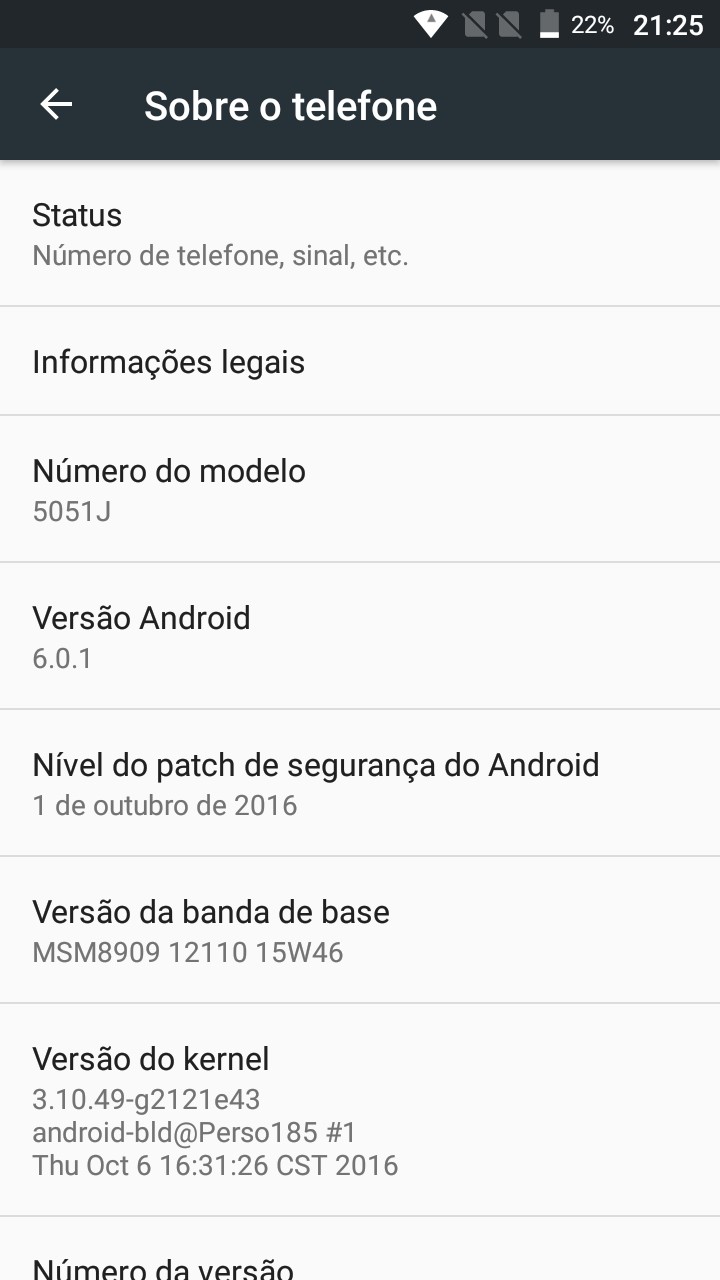Tap Versão da banda de base
720x1280 pixels.
(360, 930)
